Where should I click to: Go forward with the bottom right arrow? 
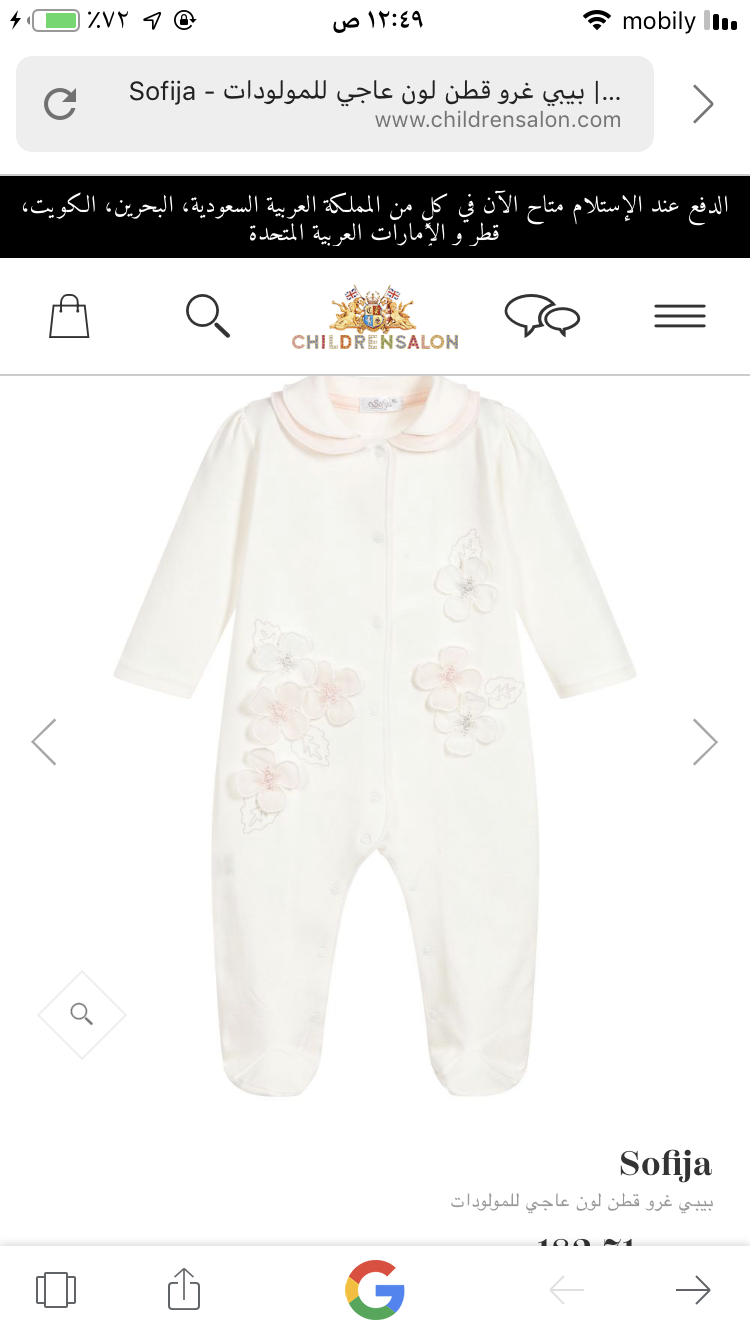tap(693, 1289)
